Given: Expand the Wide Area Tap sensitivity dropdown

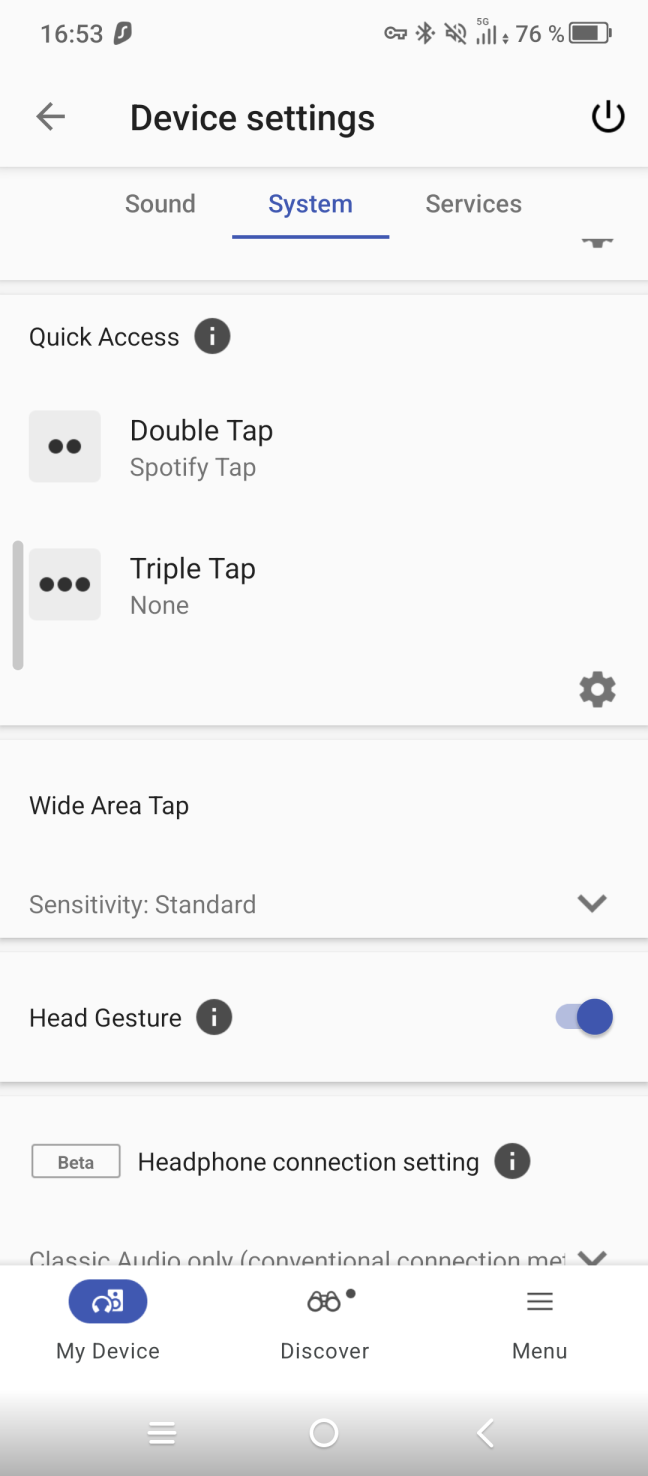Looking at the screenshot, I should (x=592, y=903).
